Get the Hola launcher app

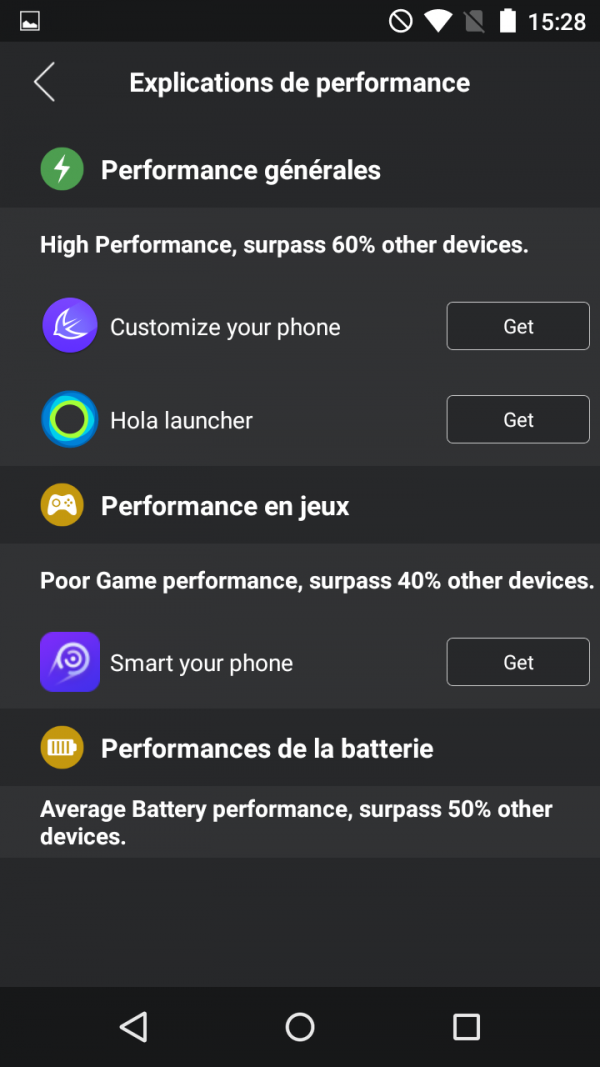click(518, 420)
